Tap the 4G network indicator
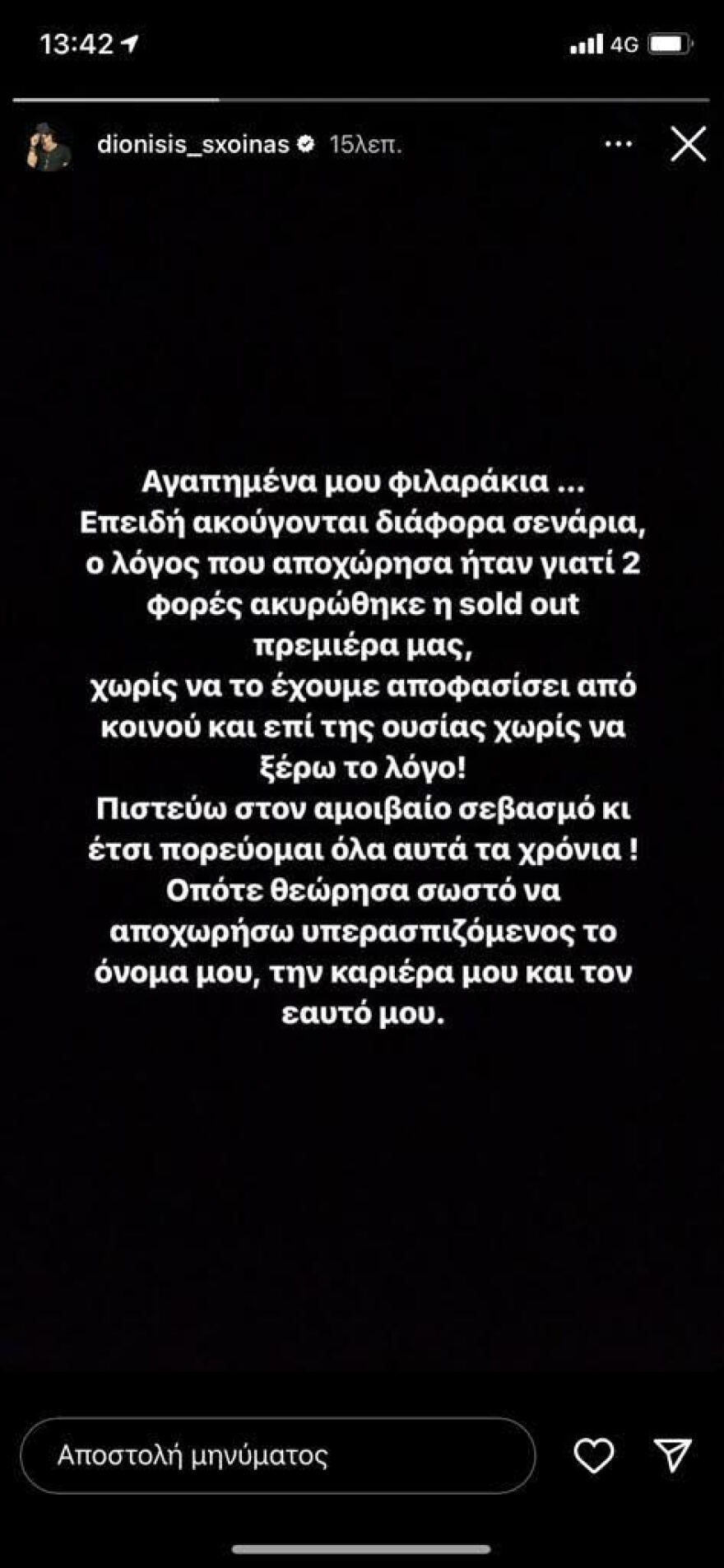724x1568 pixels. (624, 43)
